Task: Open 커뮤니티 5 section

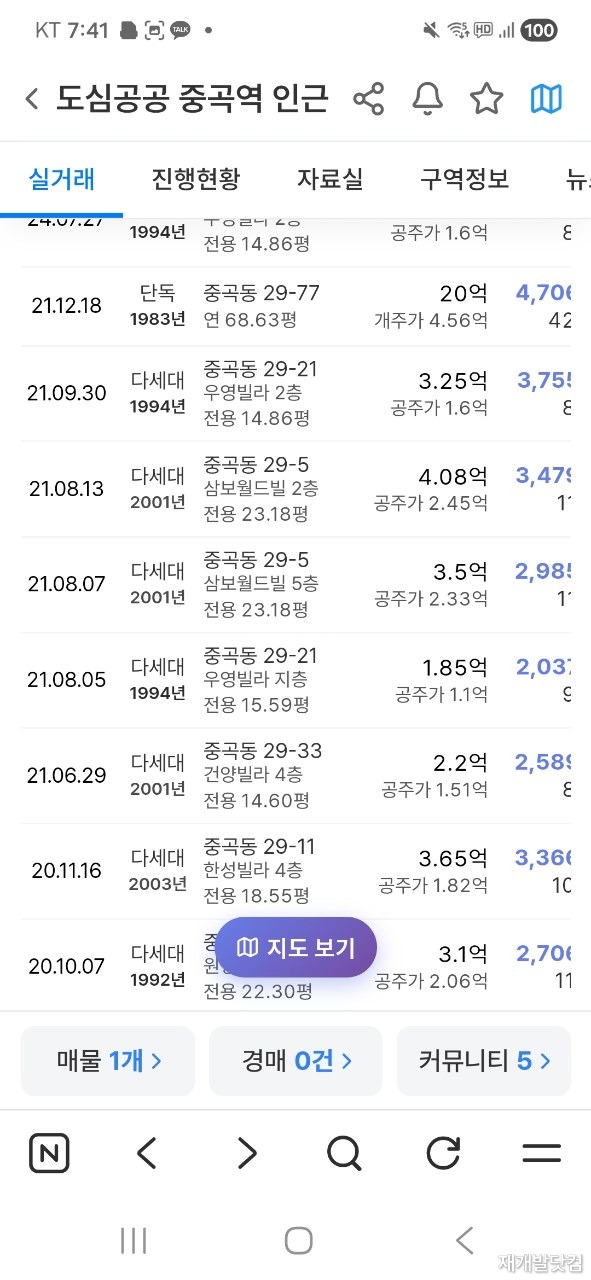Action: pyautogui.click(x=484, y=1061)
